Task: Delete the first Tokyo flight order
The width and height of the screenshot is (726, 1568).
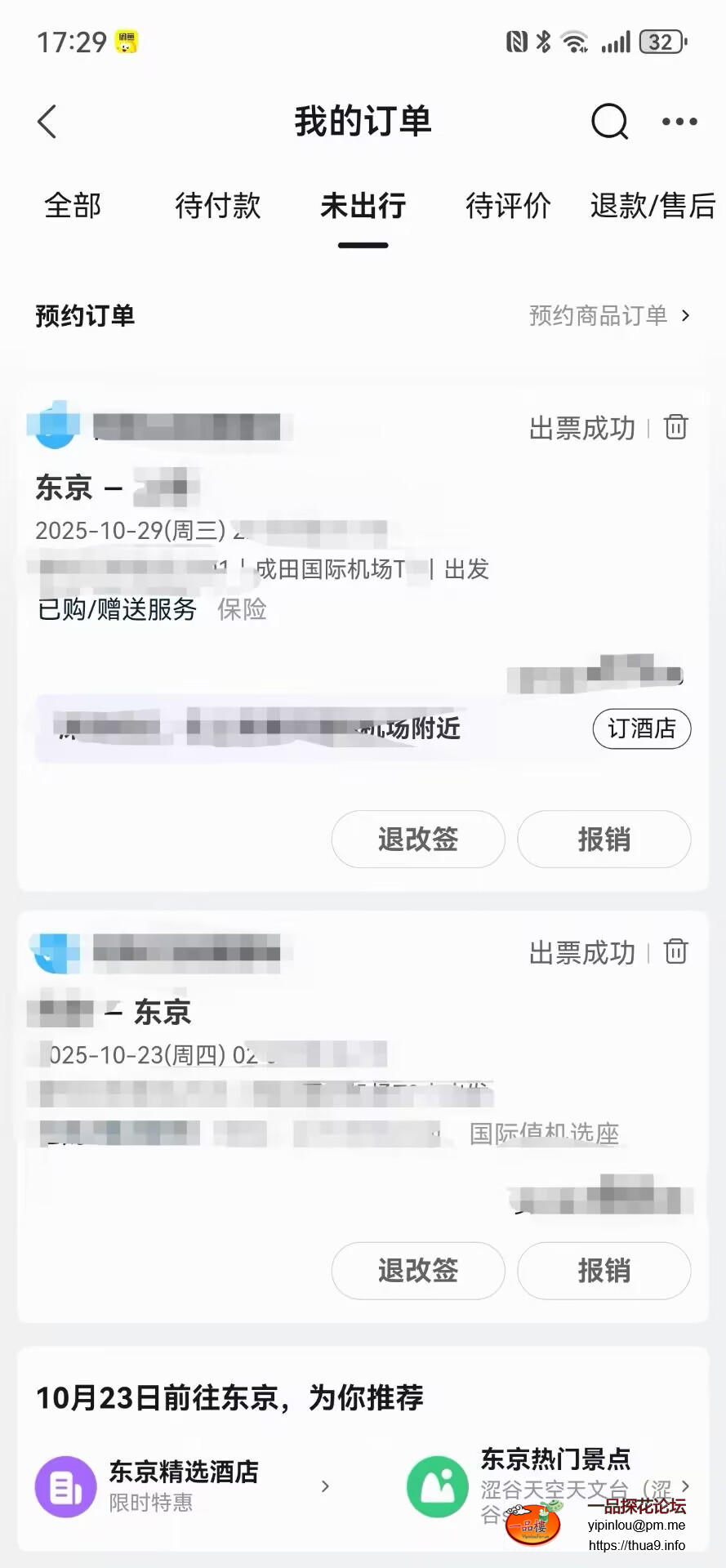Action: tap(675, 427)
